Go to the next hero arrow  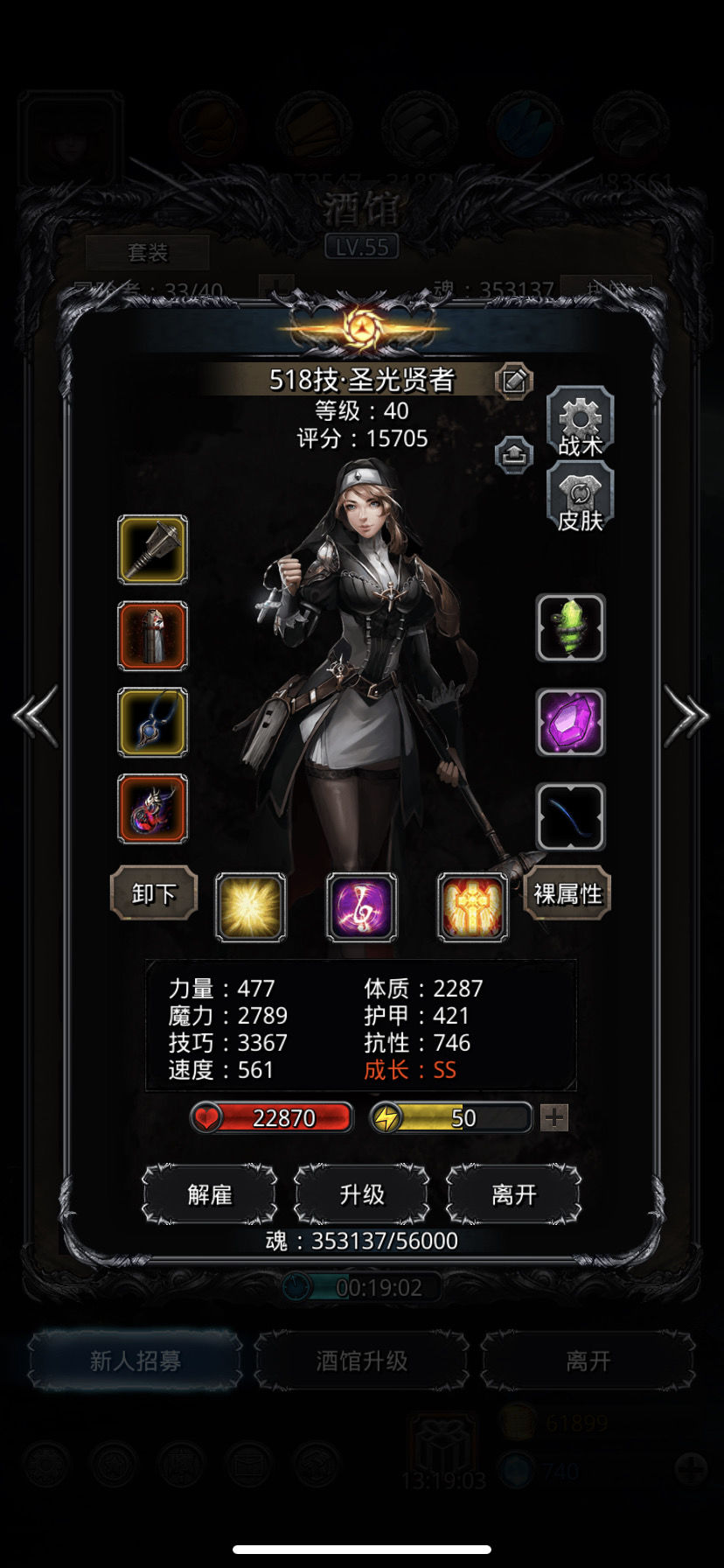687,717
